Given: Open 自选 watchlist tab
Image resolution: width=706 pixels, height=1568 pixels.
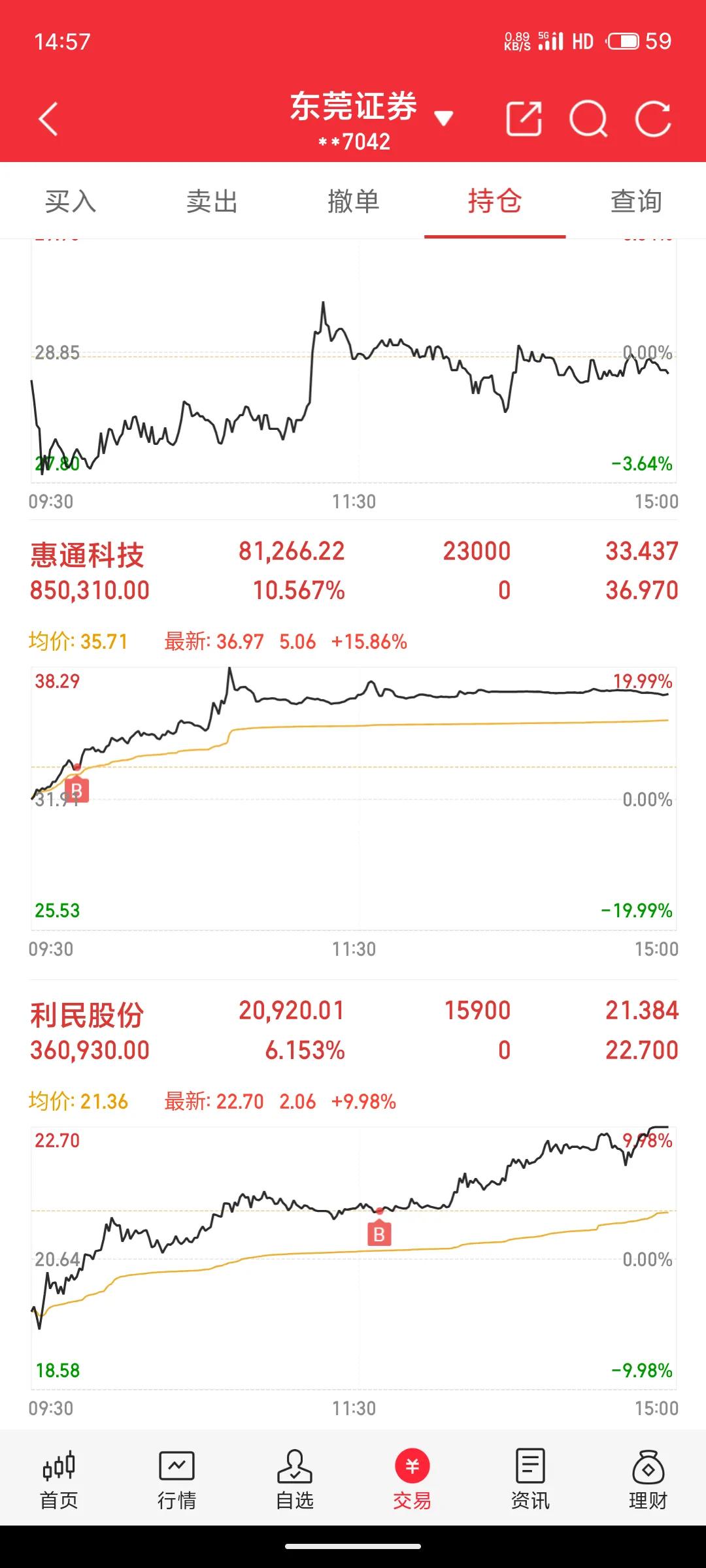Looking at the screenshot, I should 294,1479.
